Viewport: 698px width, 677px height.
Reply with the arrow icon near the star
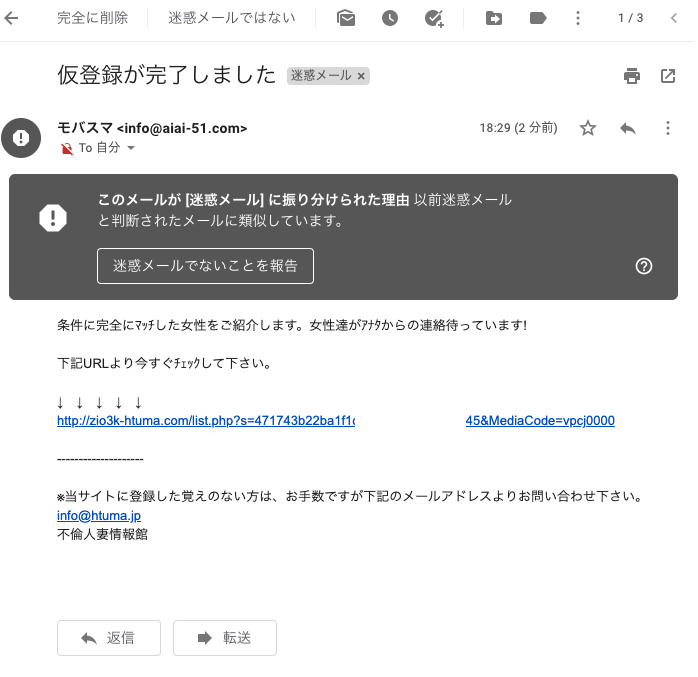coord(628,128)
